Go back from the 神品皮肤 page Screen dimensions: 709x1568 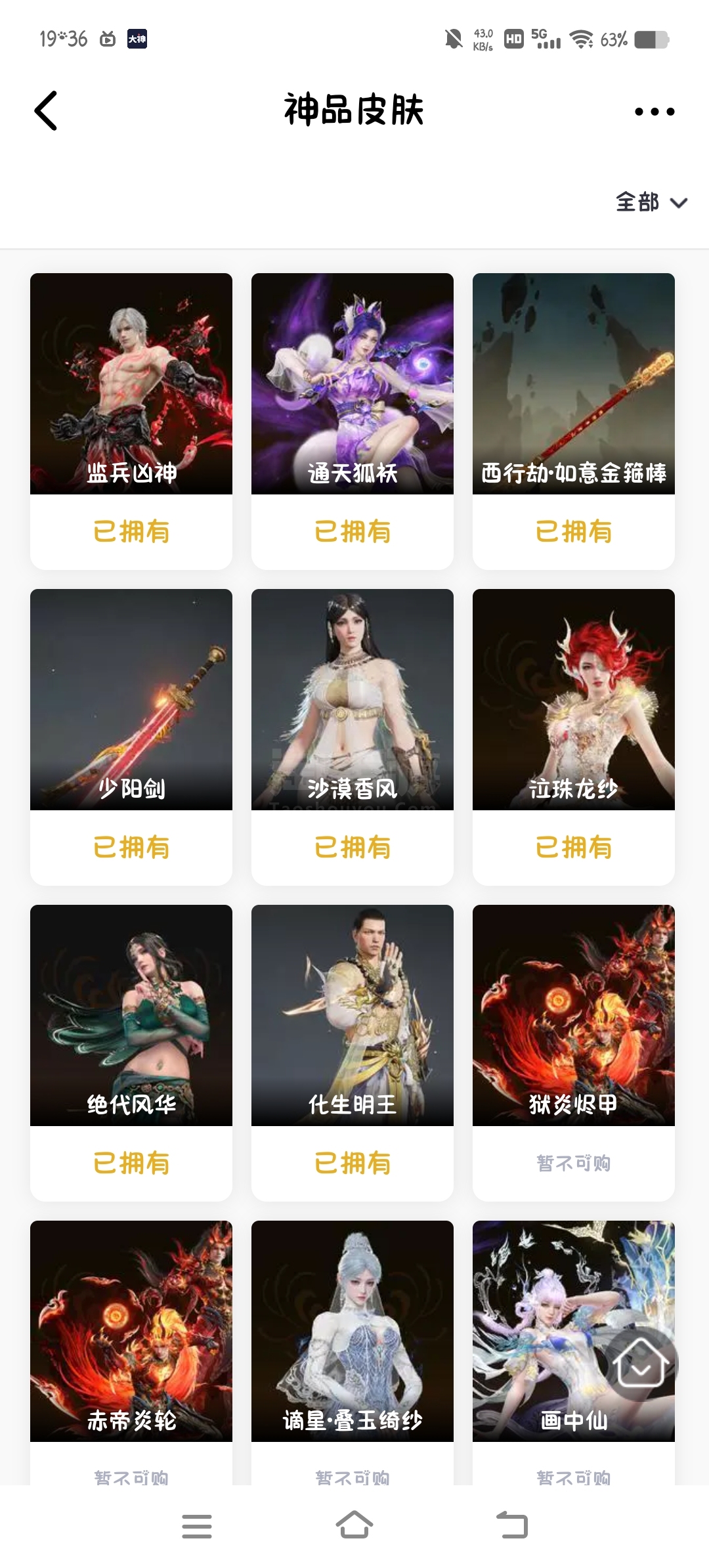[x=46, y=110]
